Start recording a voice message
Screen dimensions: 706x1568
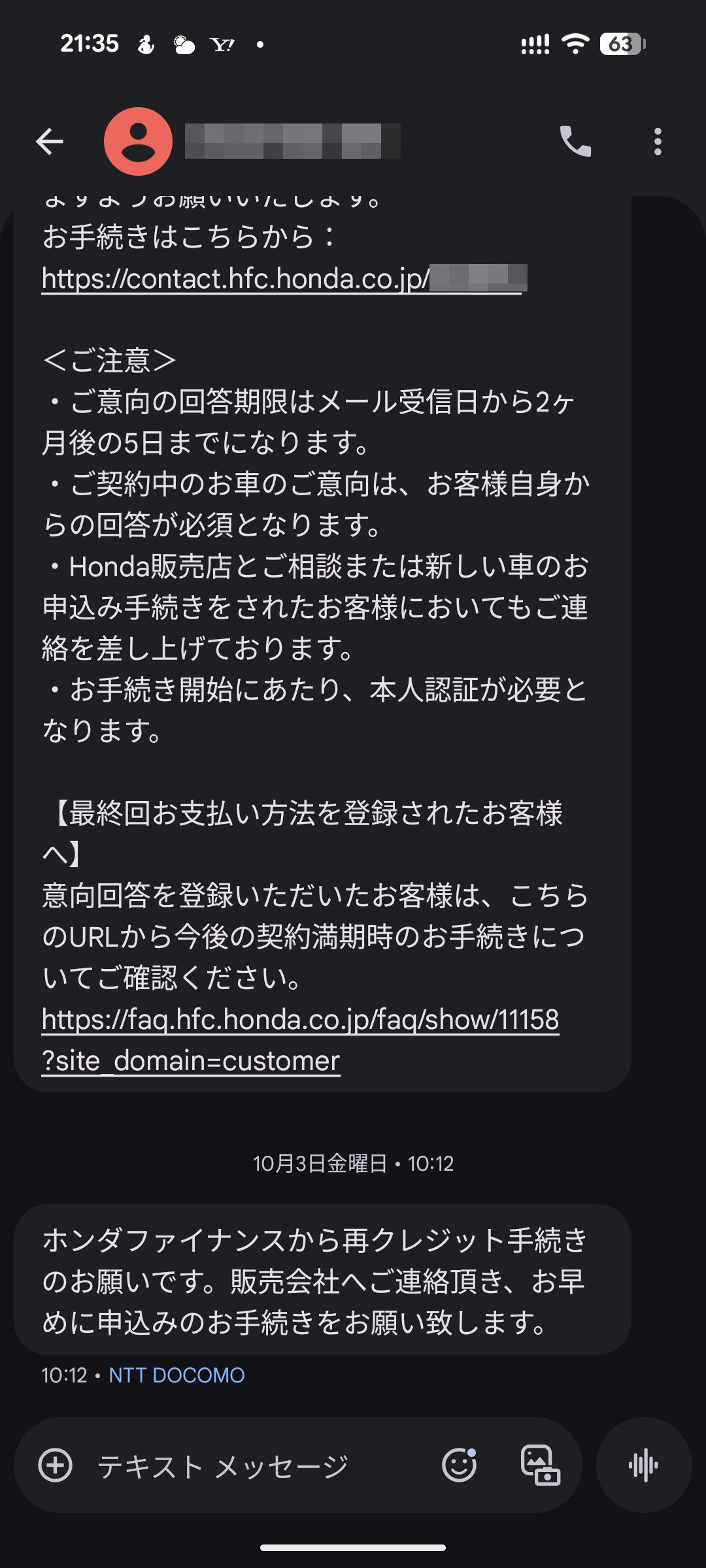coord(643,1465)
